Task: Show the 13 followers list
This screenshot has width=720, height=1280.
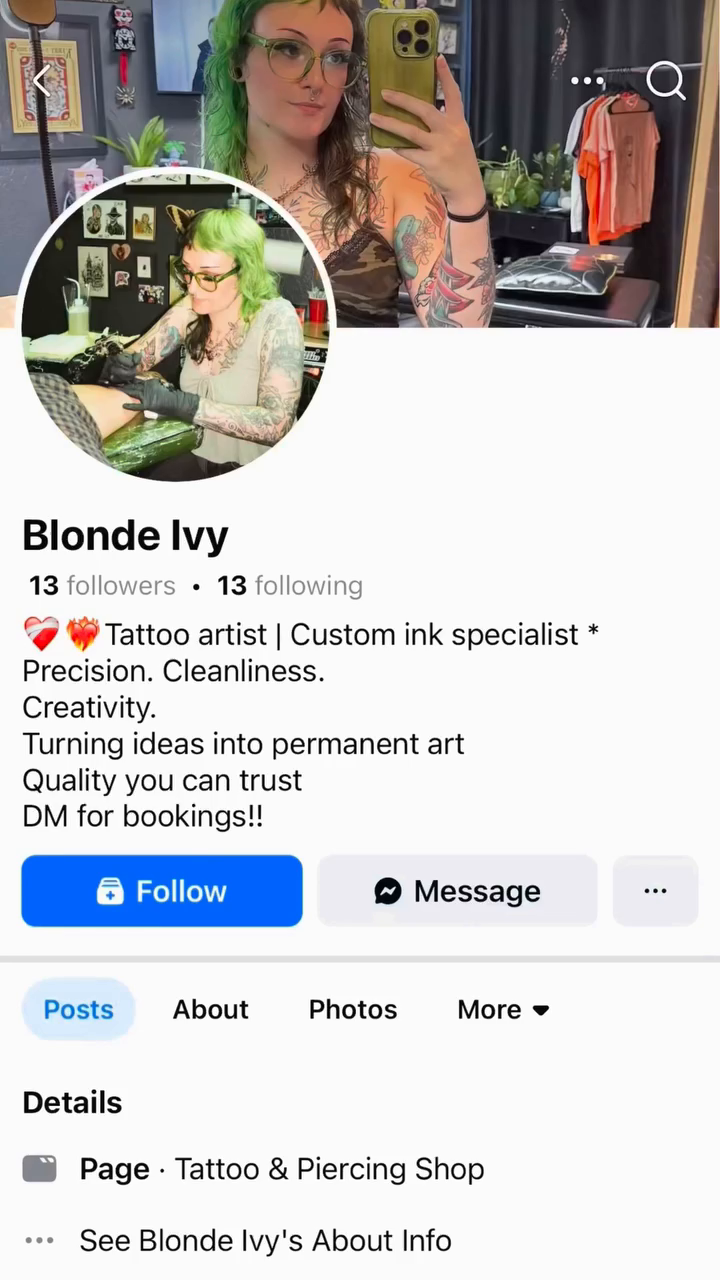Action: click(x=102, y=585)
